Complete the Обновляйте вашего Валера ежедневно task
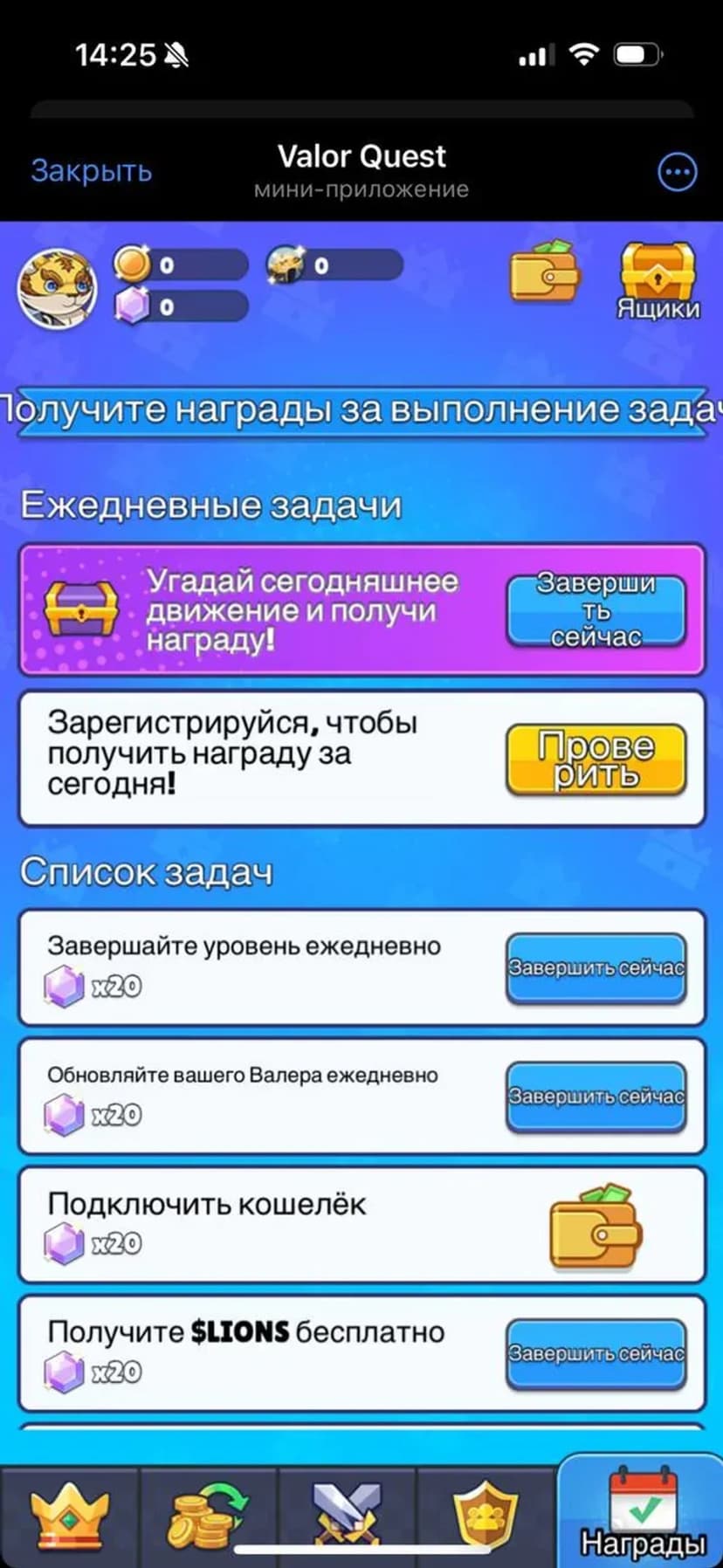This screenshot has height=1568, width=723. click(596, 1097)
